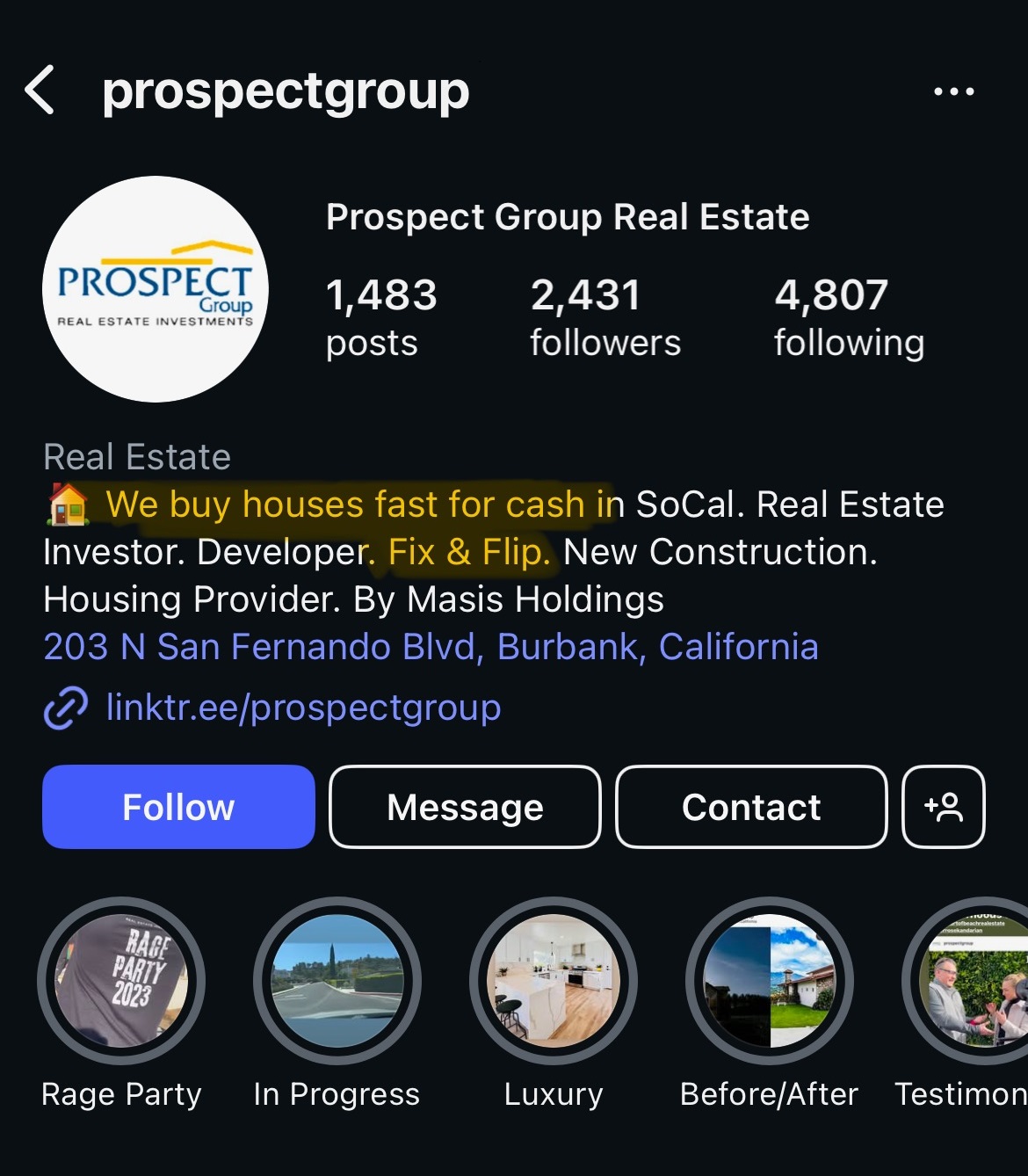The image size is (1028, 1176).
Task: Open the Luxury story highlight
Action: (x=554, y=981)
